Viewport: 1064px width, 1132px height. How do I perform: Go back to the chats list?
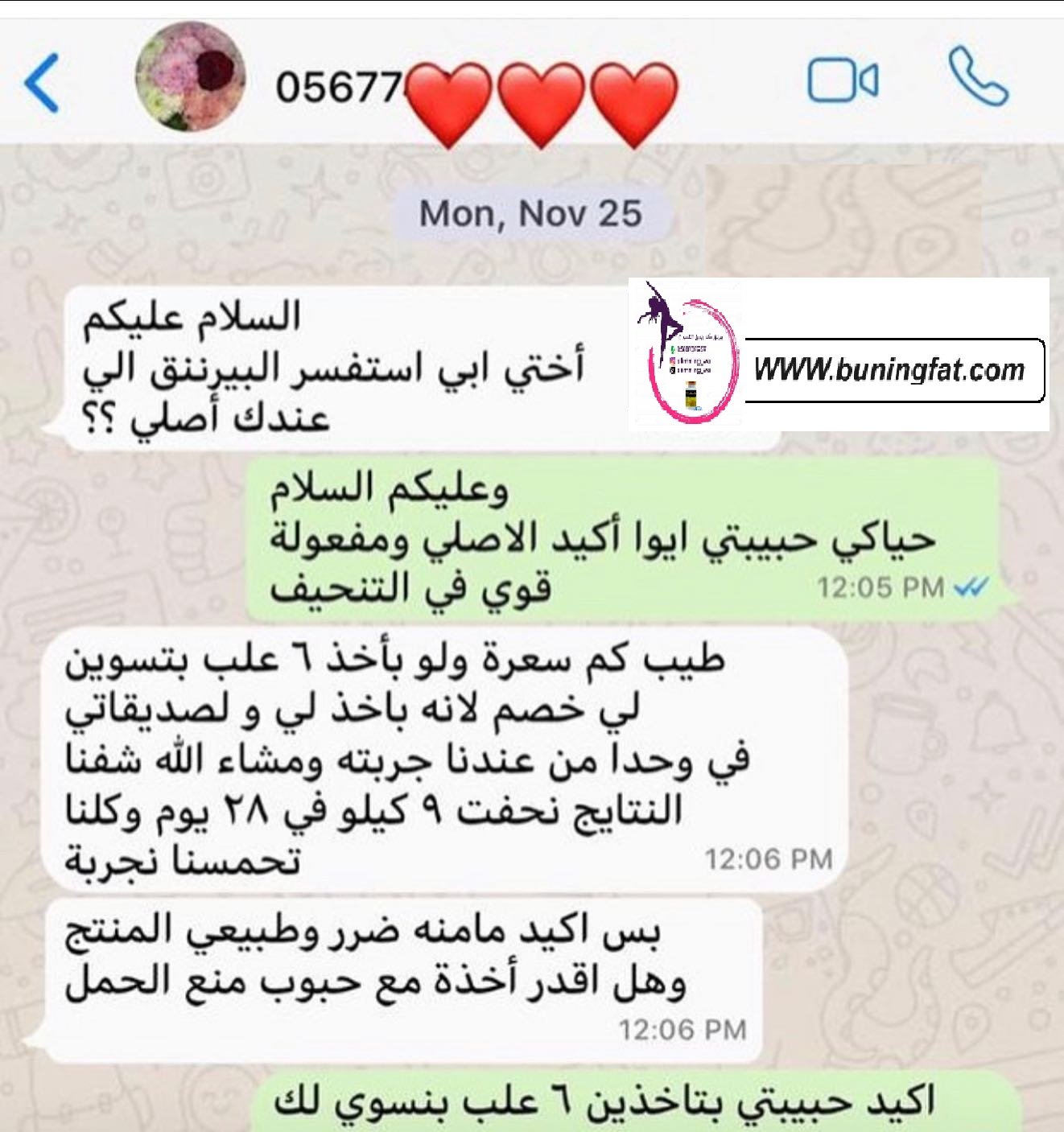pyautogui.click(x=42, y=82)
